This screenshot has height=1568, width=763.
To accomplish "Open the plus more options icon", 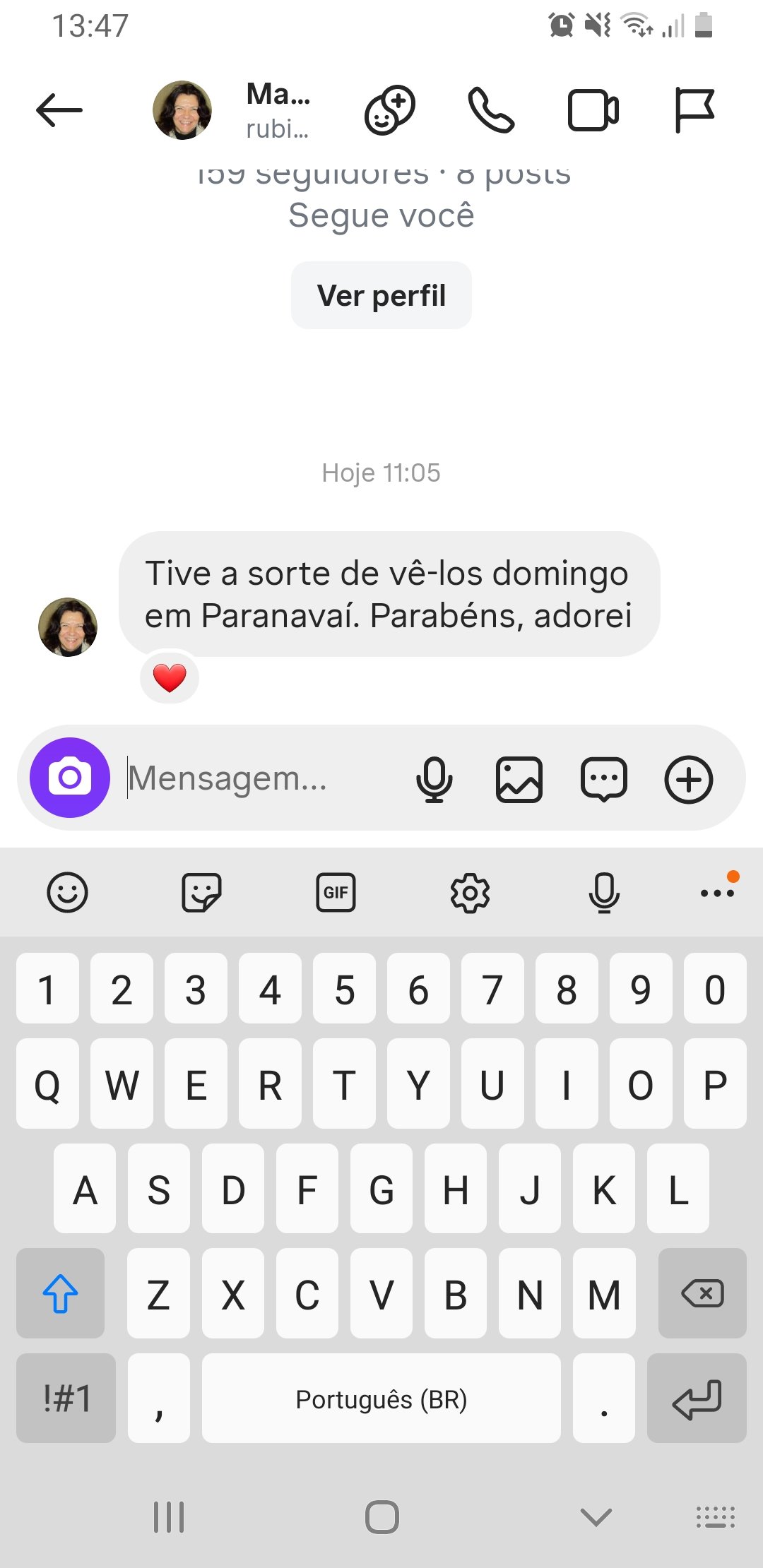I will pos(689,779).
